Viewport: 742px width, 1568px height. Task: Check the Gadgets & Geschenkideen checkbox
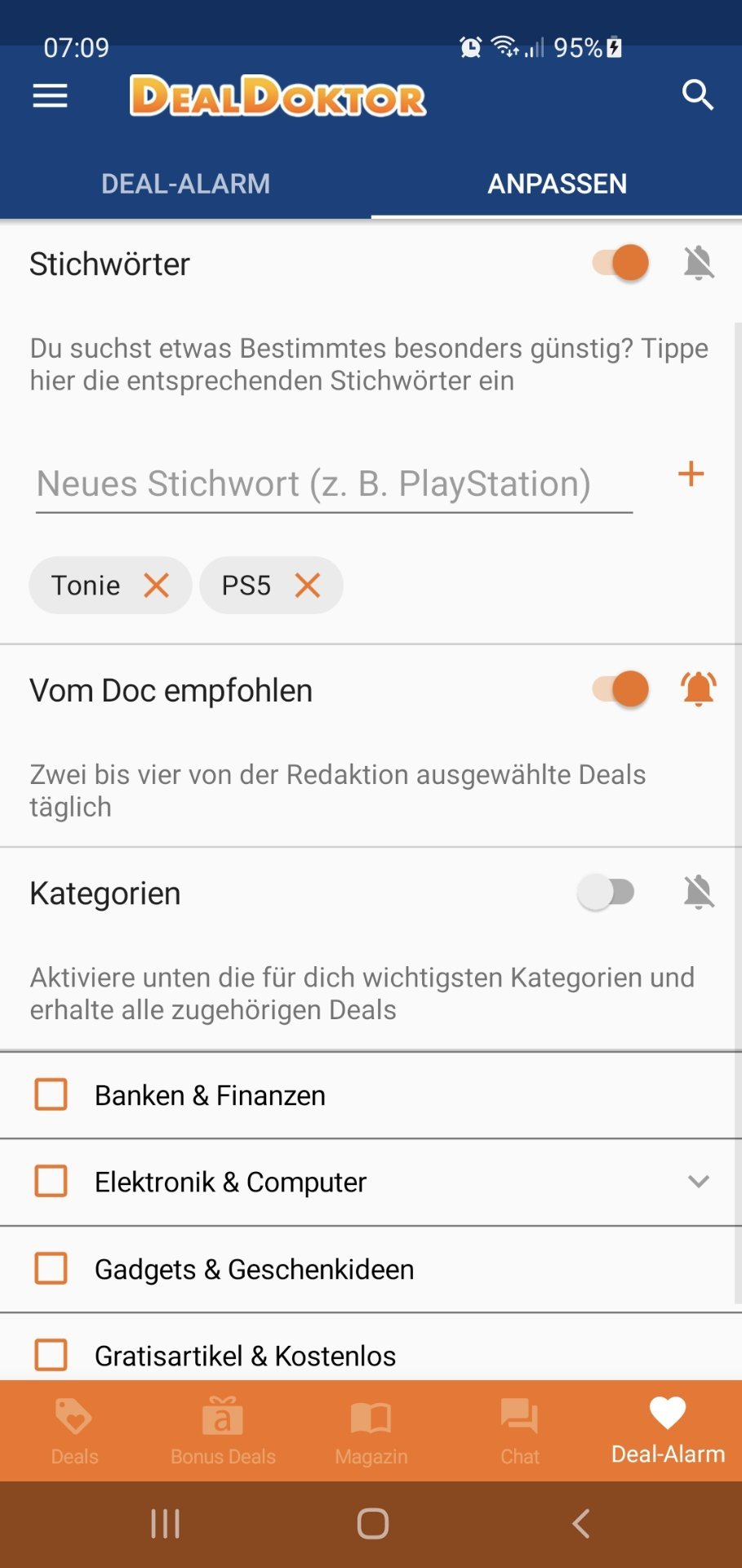51,1269
